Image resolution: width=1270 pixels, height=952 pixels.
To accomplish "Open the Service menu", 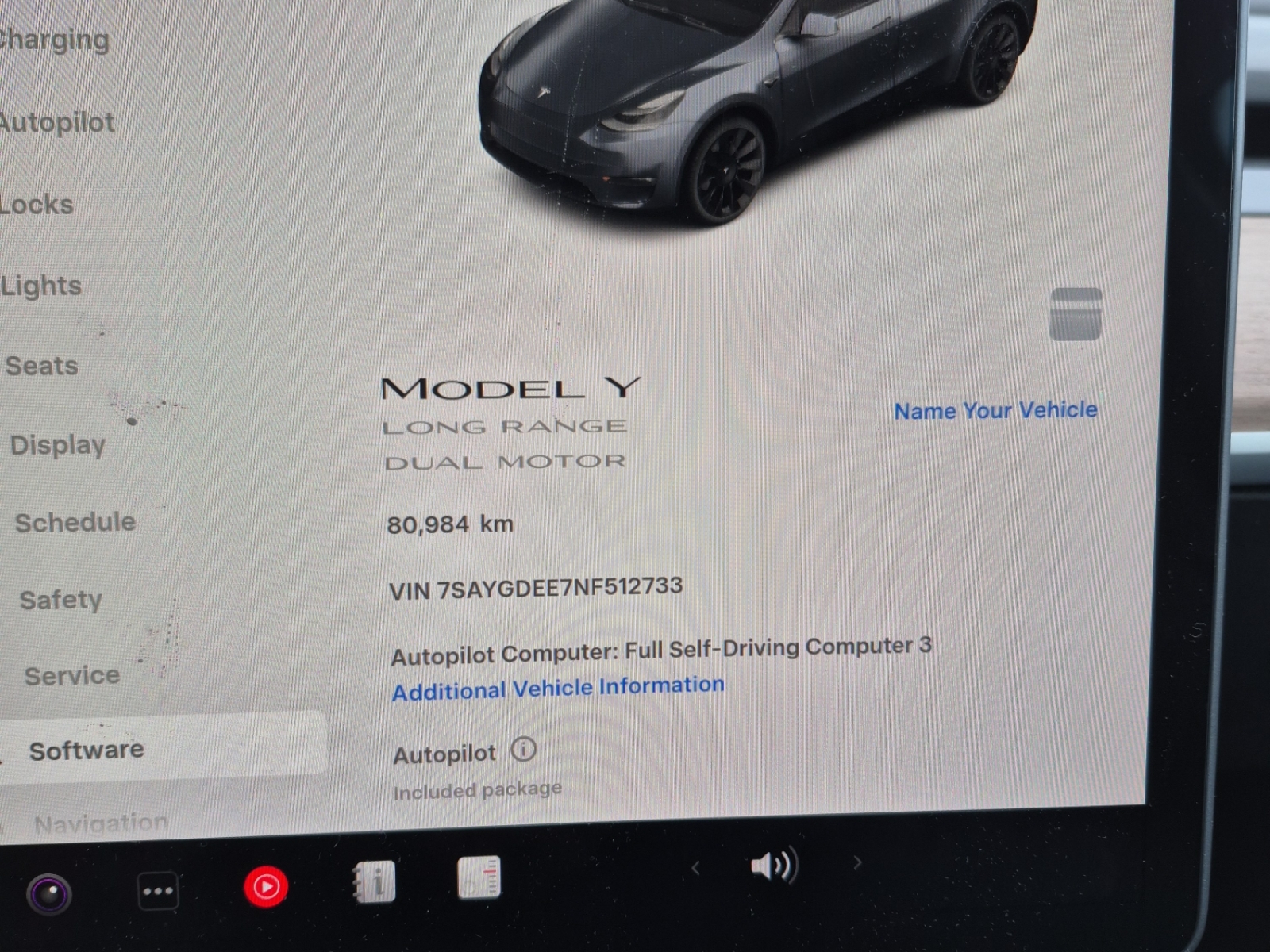I will click(x=72, y=675).
